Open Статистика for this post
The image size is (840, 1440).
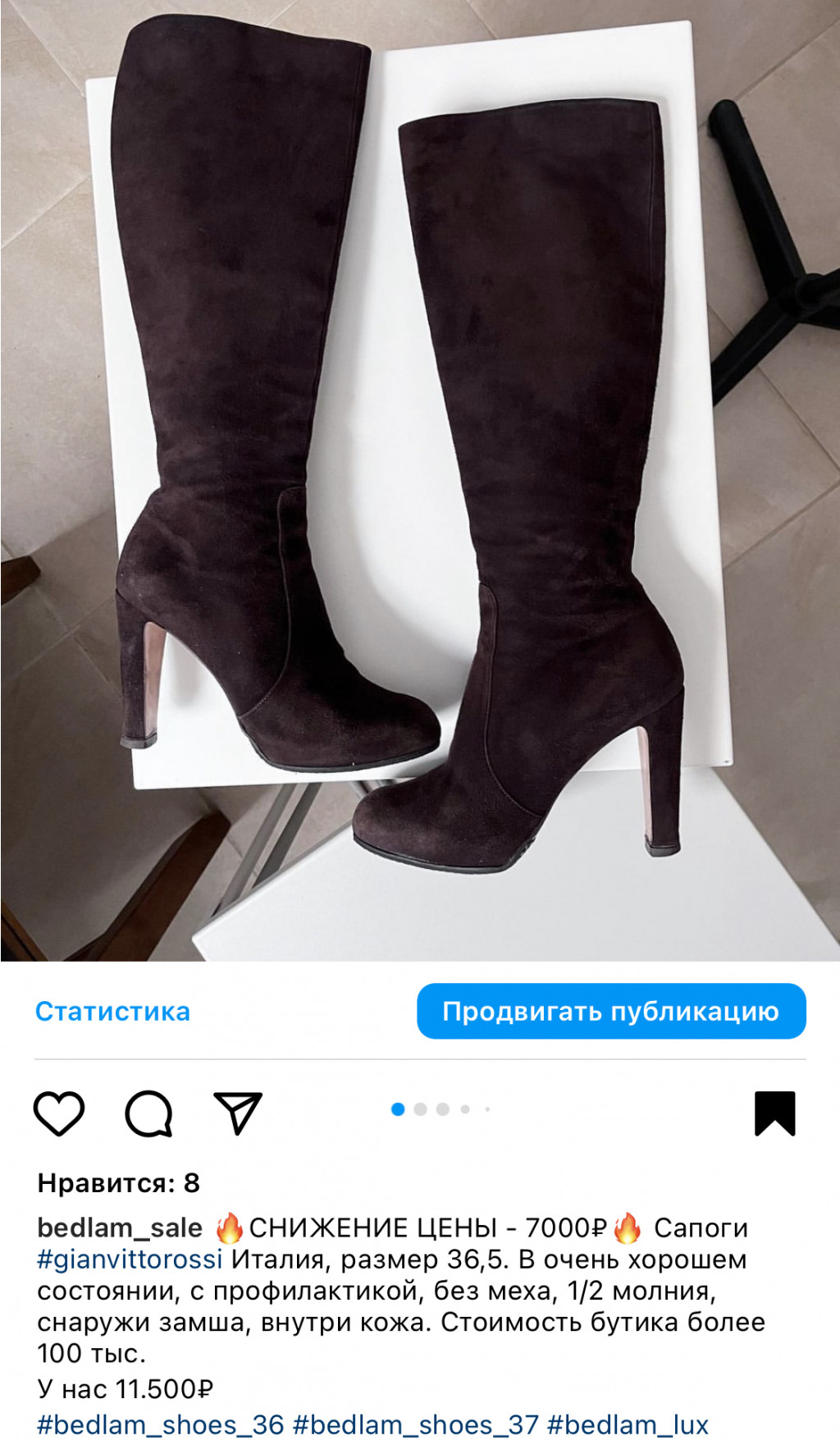pyautogui.click(x=112, y=1011)
